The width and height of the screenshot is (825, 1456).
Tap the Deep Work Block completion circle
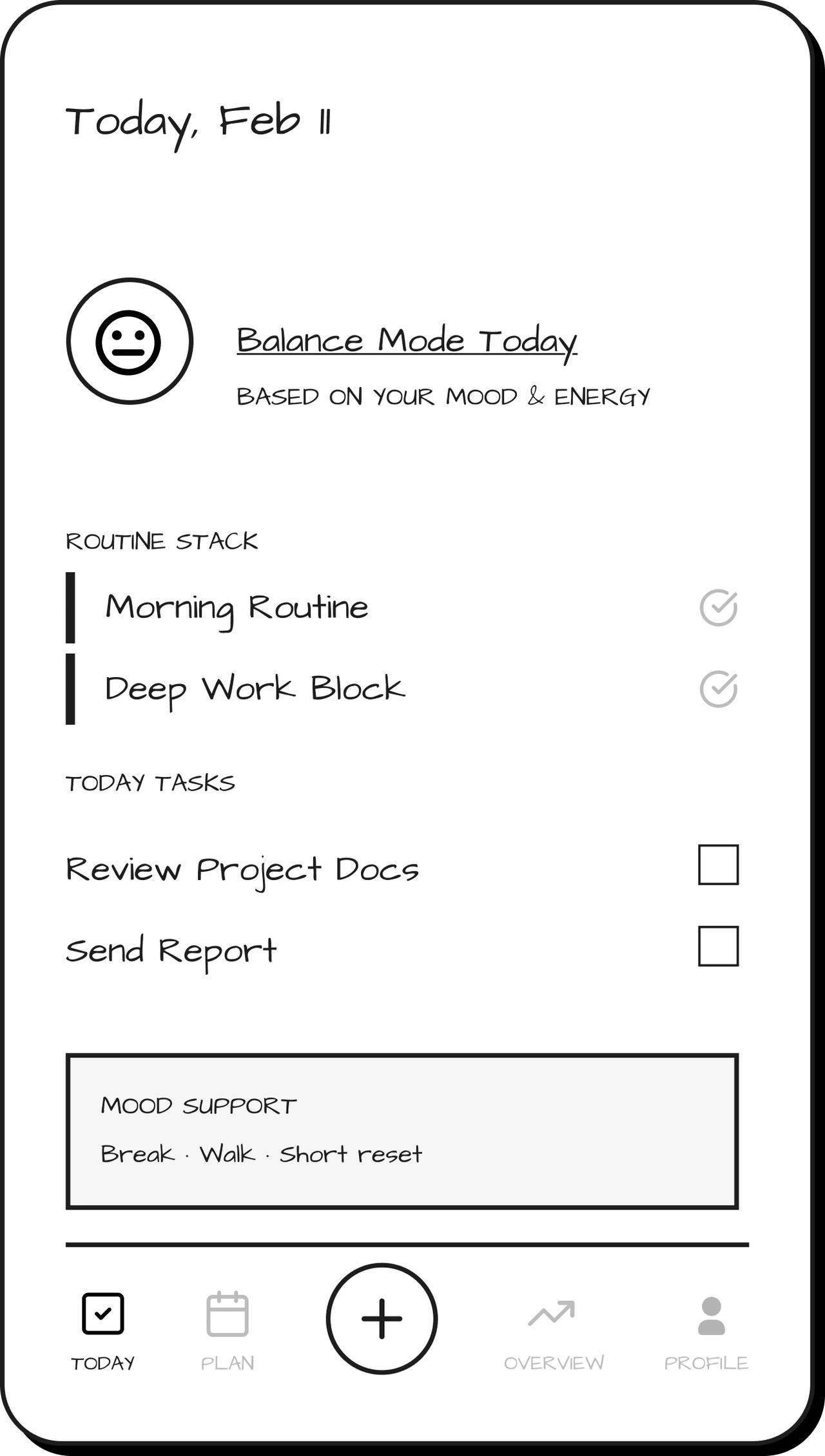[x=717, y=688]
